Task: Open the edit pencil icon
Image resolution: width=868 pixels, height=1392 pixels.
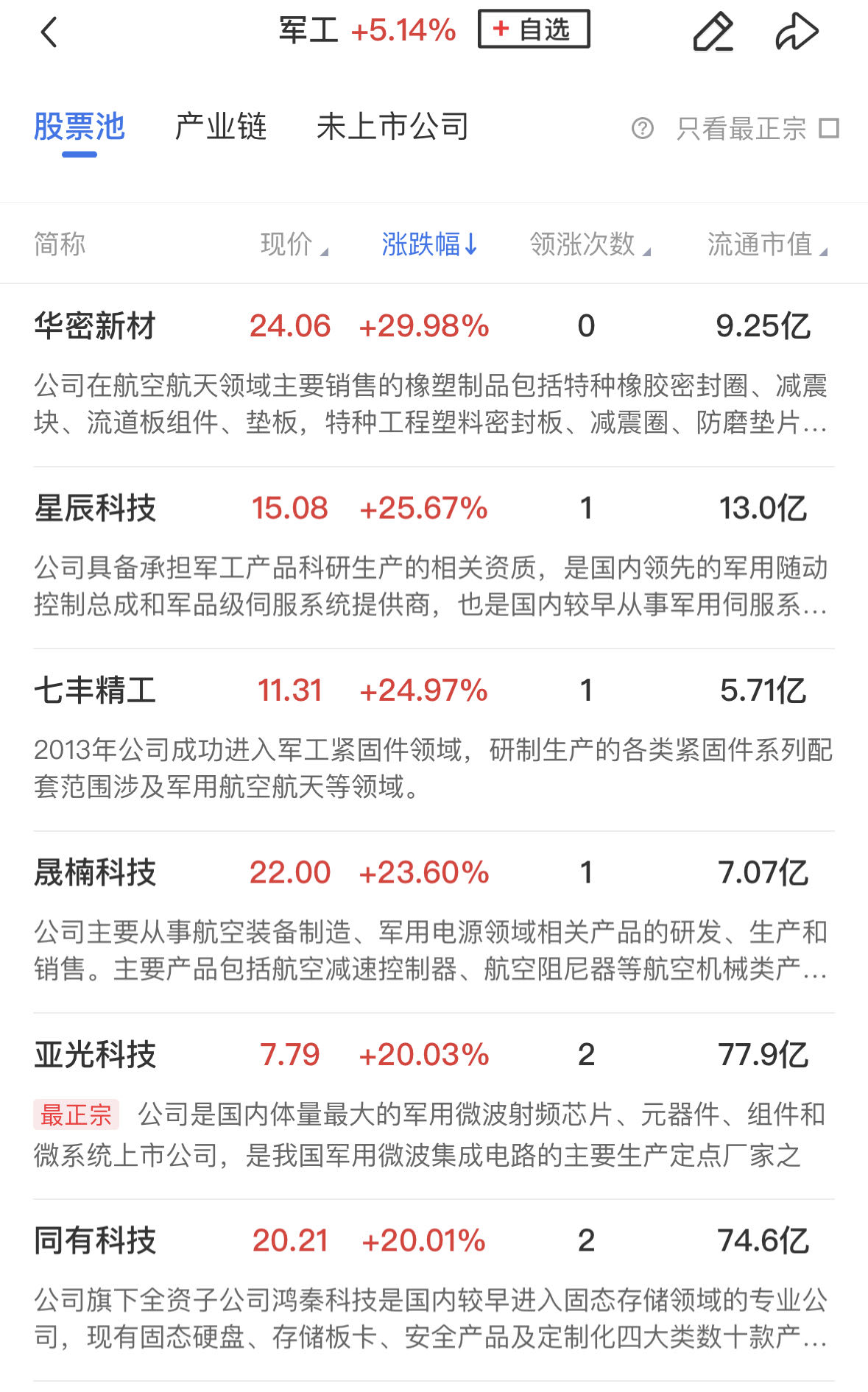Action: point(713,32)
